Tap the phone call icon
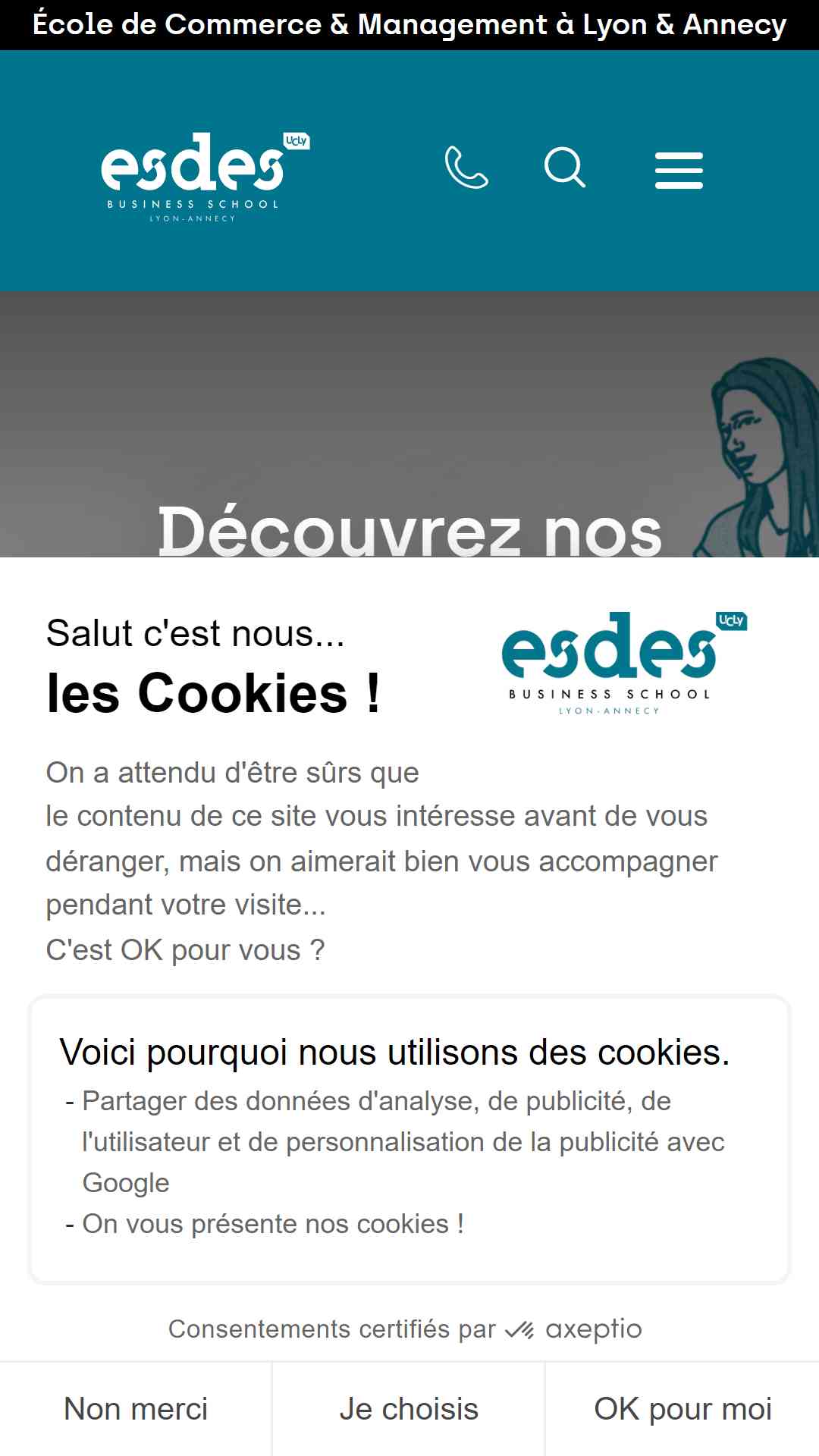 466,168
